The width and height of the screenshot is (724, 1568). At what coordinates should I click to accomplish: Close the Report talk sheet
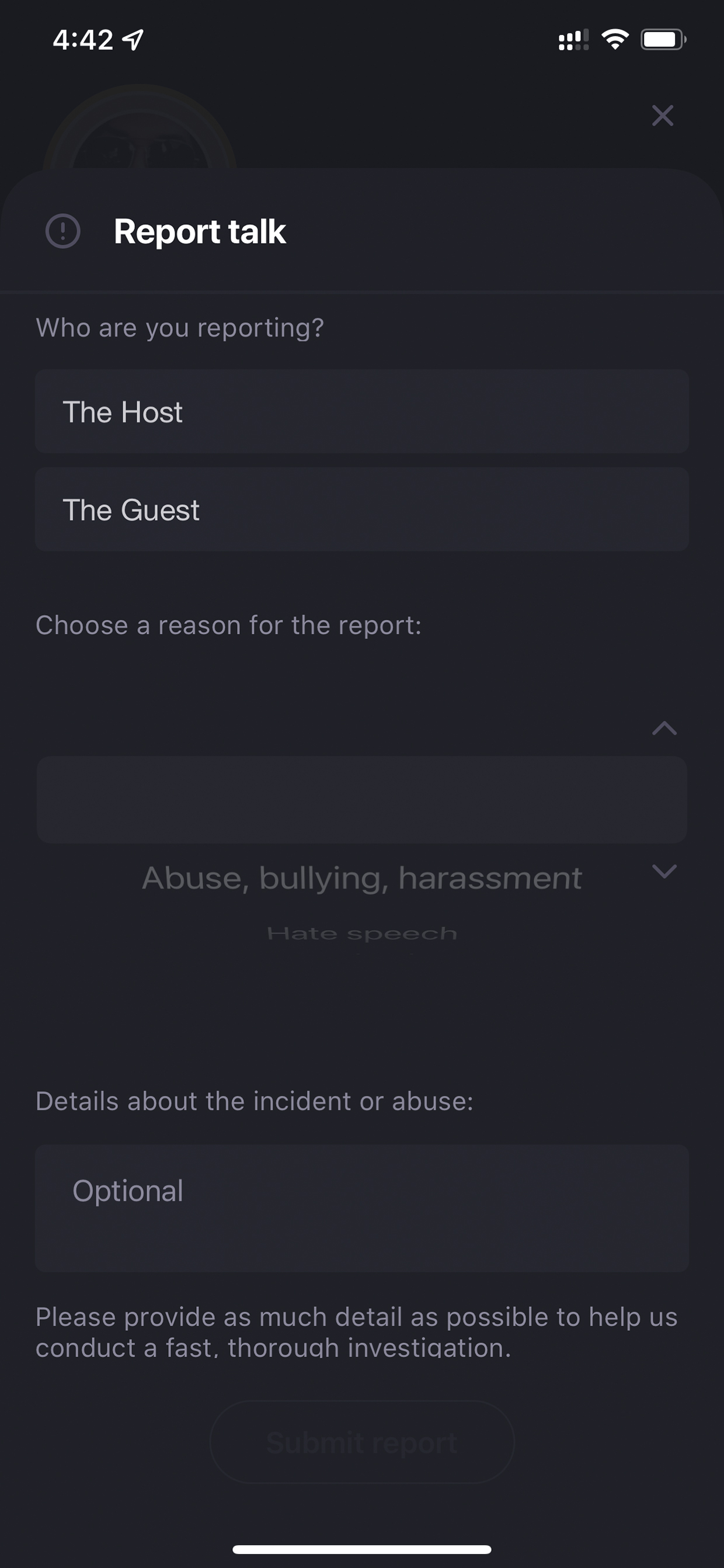[x=662, y=115]
